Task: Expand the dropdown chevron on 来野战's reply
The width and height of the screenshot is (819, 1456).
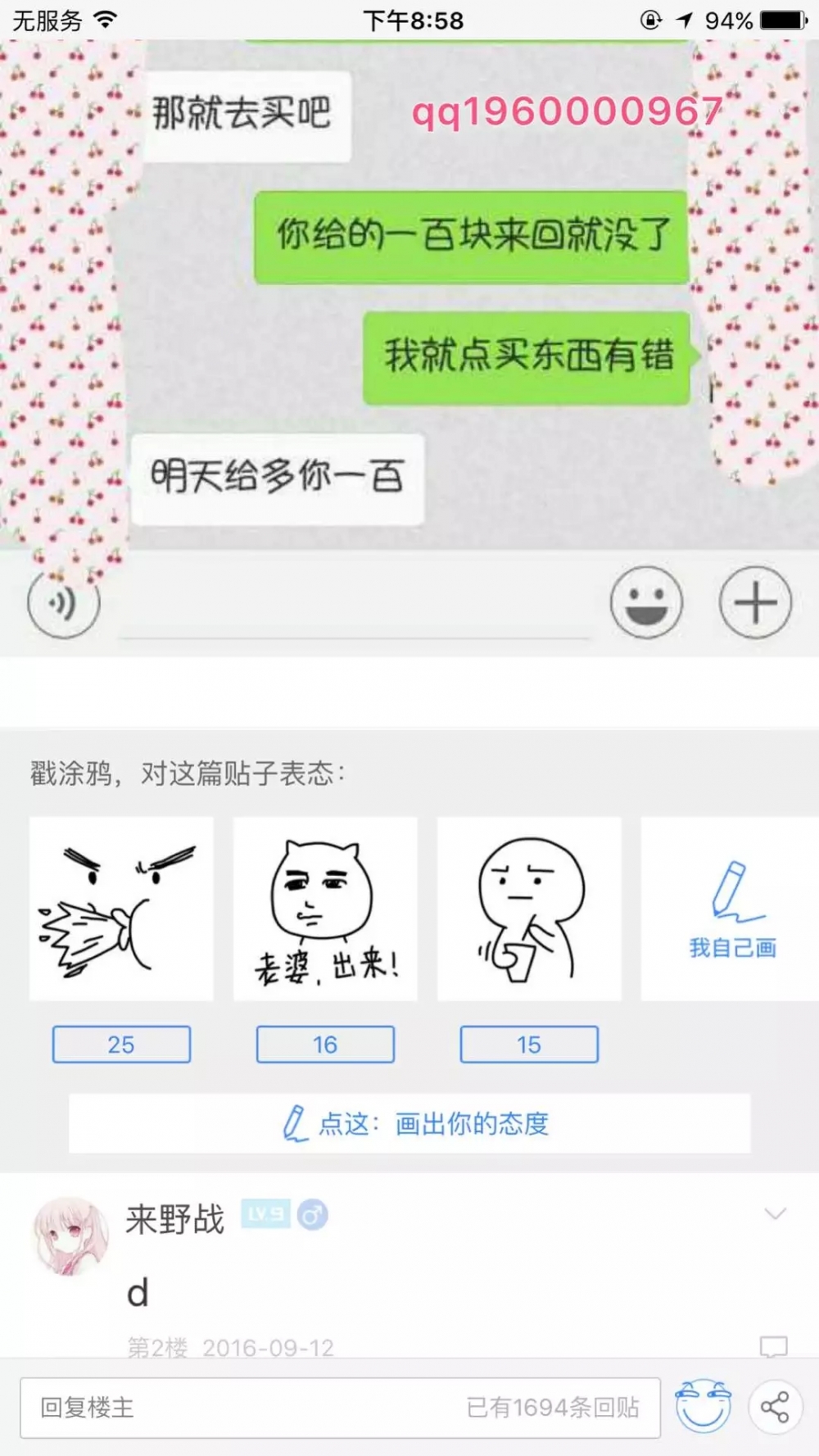Action: [x=775, y=1213]
